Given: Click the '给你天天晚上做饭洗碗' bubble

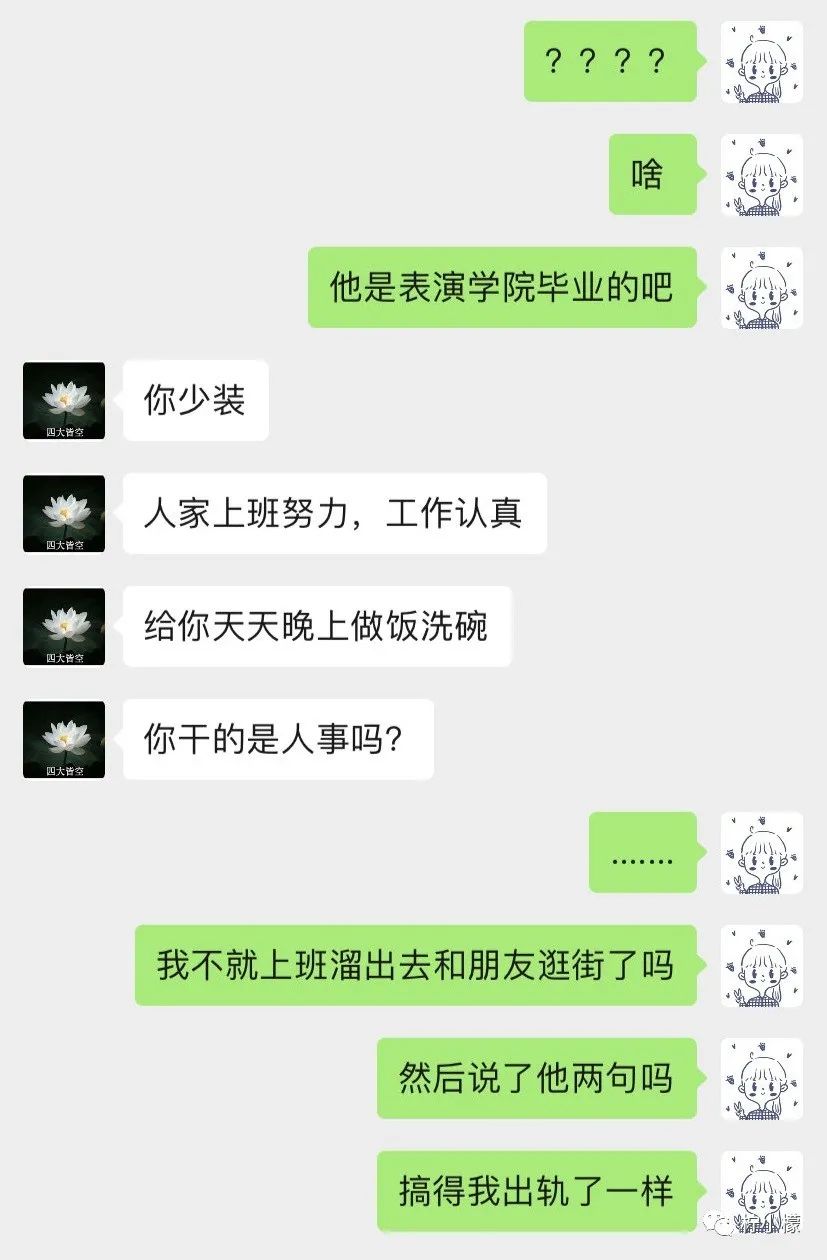Looking at the screenshot, I should (316, 625).
